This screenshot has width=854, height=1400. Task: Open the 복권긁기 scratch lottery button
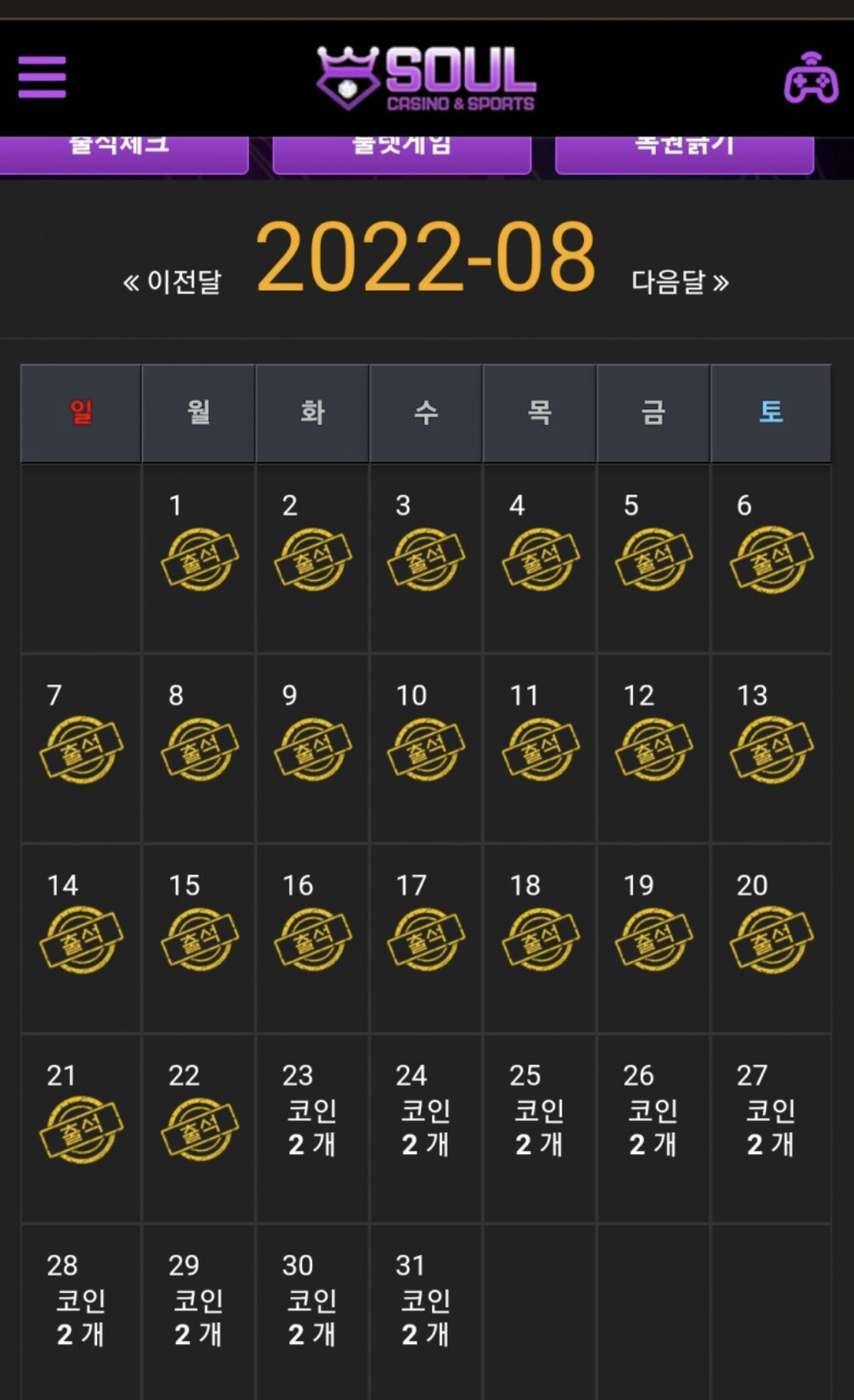coord(684,154)
